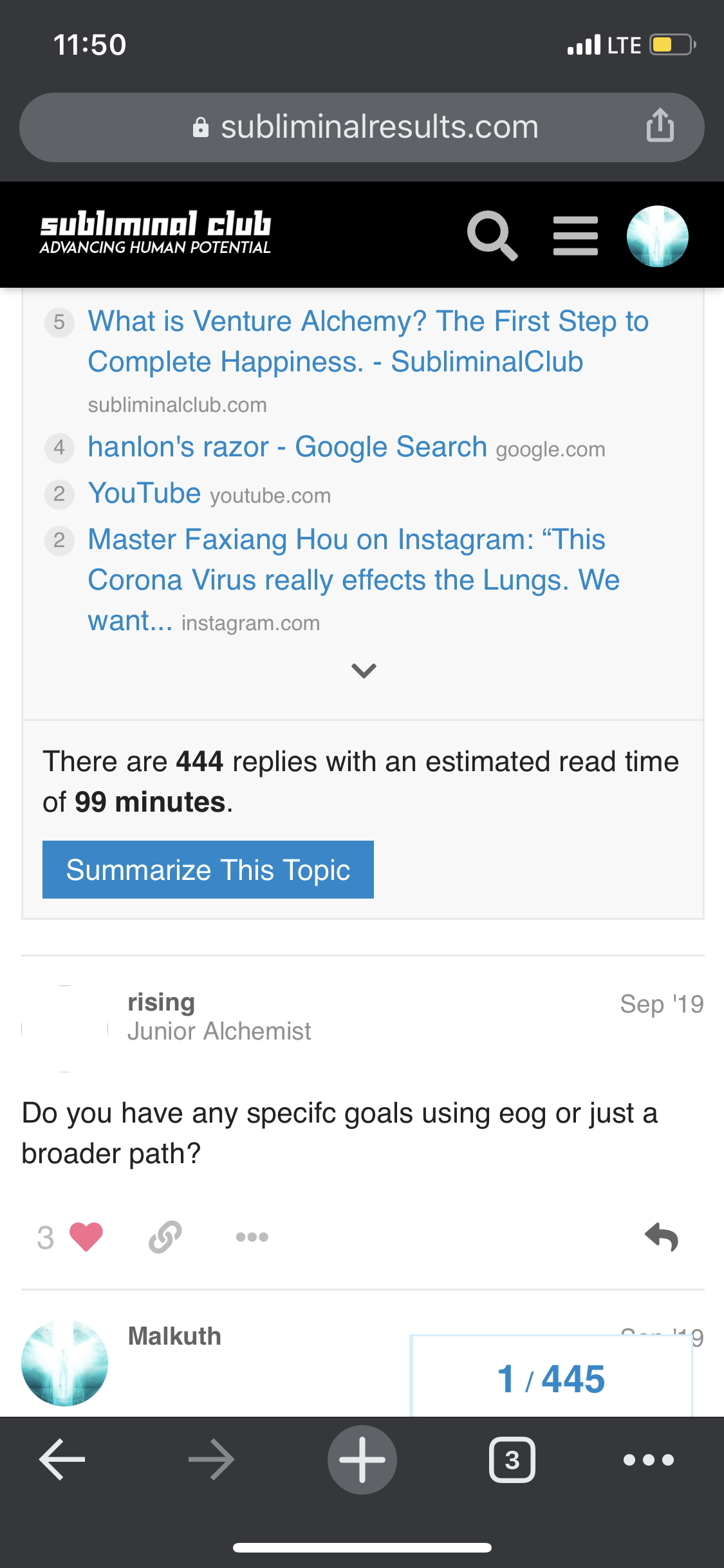Open the YouTube link
Image resolution: width=724 pixels, height=1568 pixels.
tap(144, 493)
